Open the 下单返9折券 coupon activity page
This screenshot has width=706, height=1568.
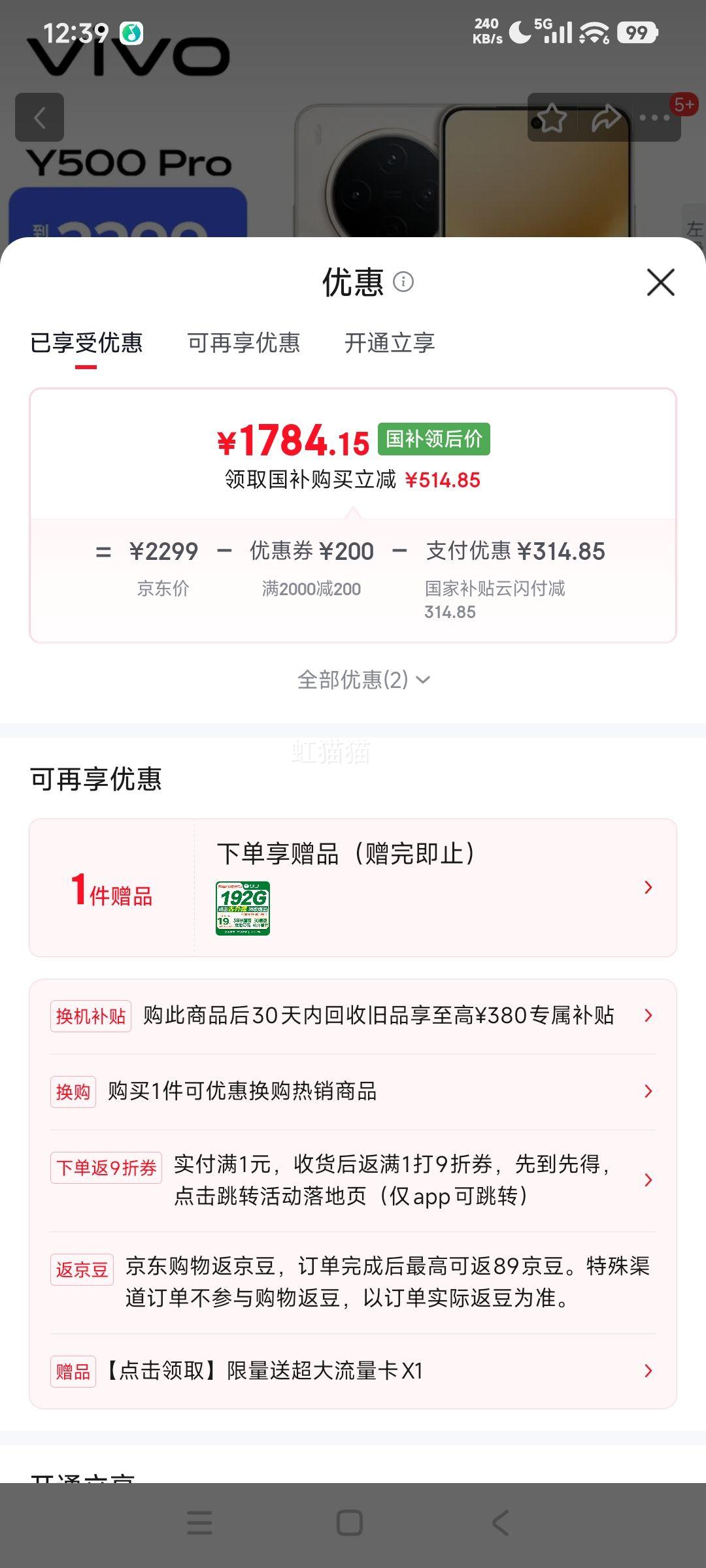click(x=352, y=1181)
